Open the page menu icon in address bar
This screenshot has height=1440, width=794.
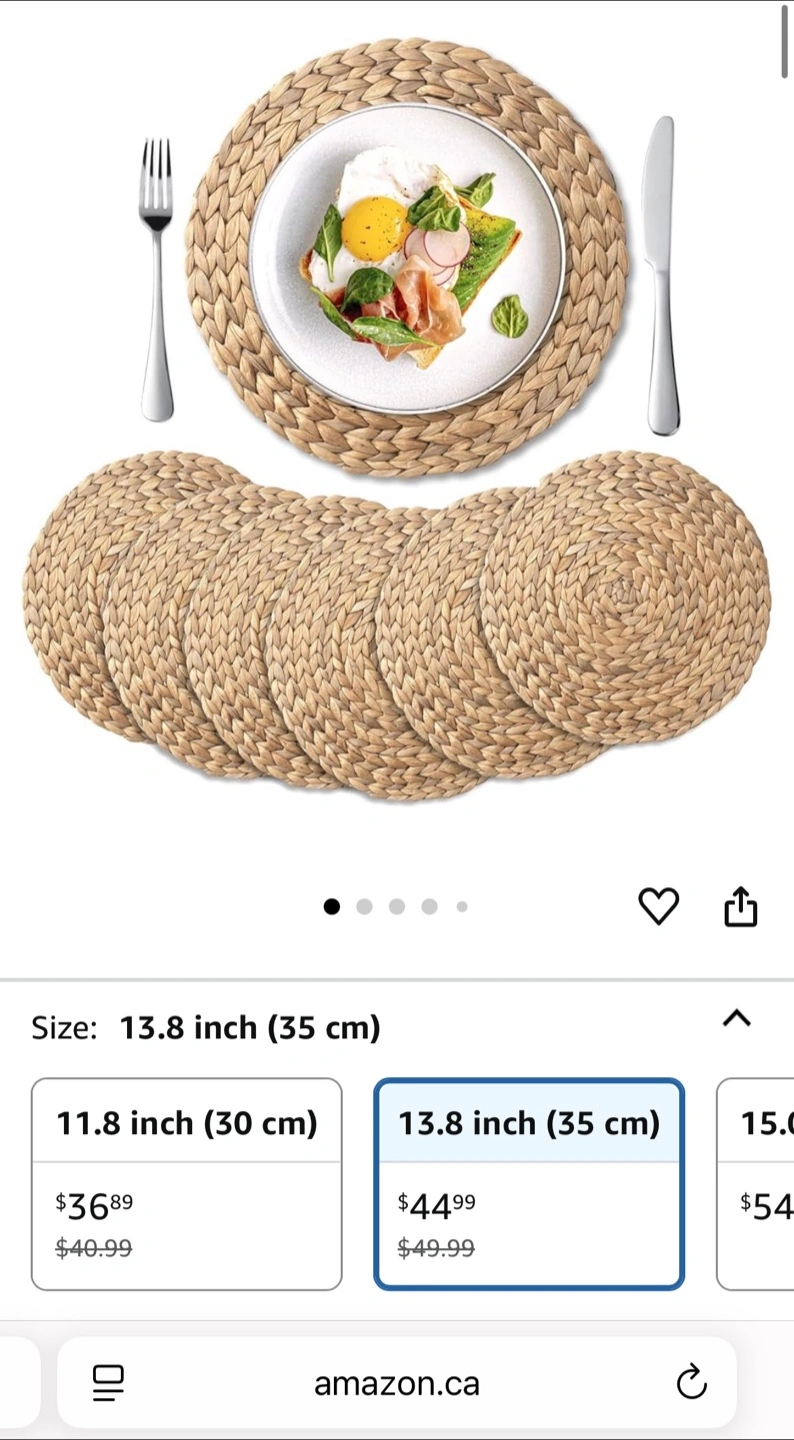coord(108,1384)
